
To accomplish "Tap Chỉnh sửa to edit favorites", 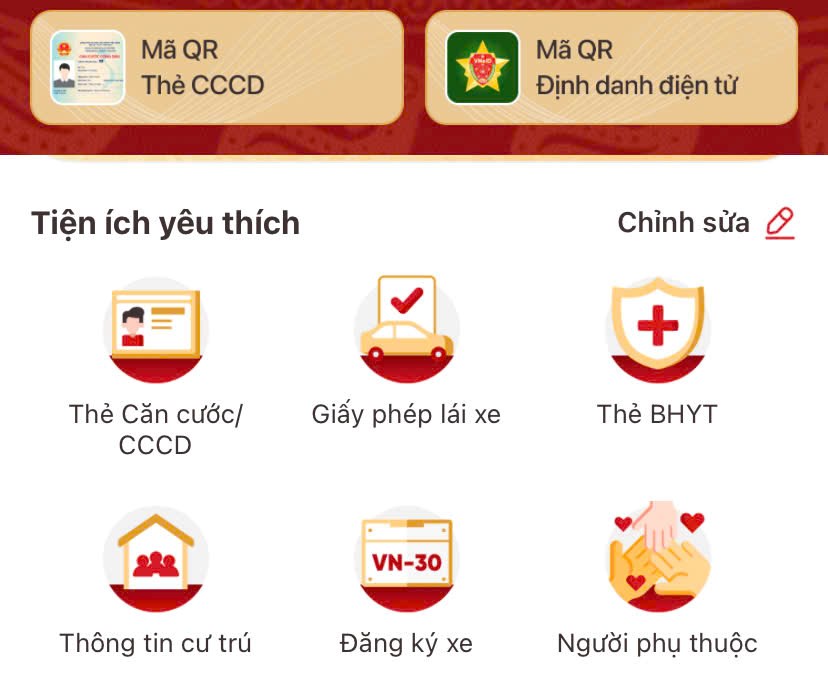I will (x=705, y=223).
